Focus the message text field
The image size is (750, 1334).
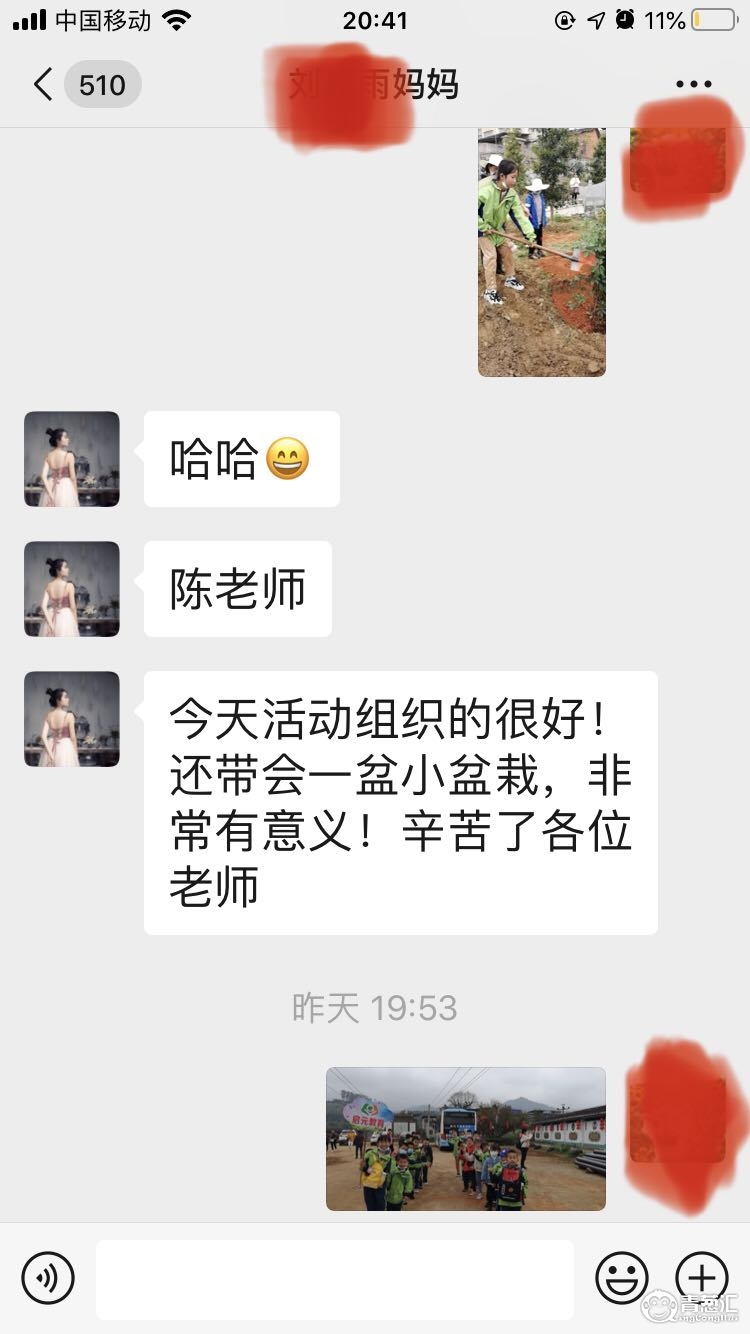334,1279
